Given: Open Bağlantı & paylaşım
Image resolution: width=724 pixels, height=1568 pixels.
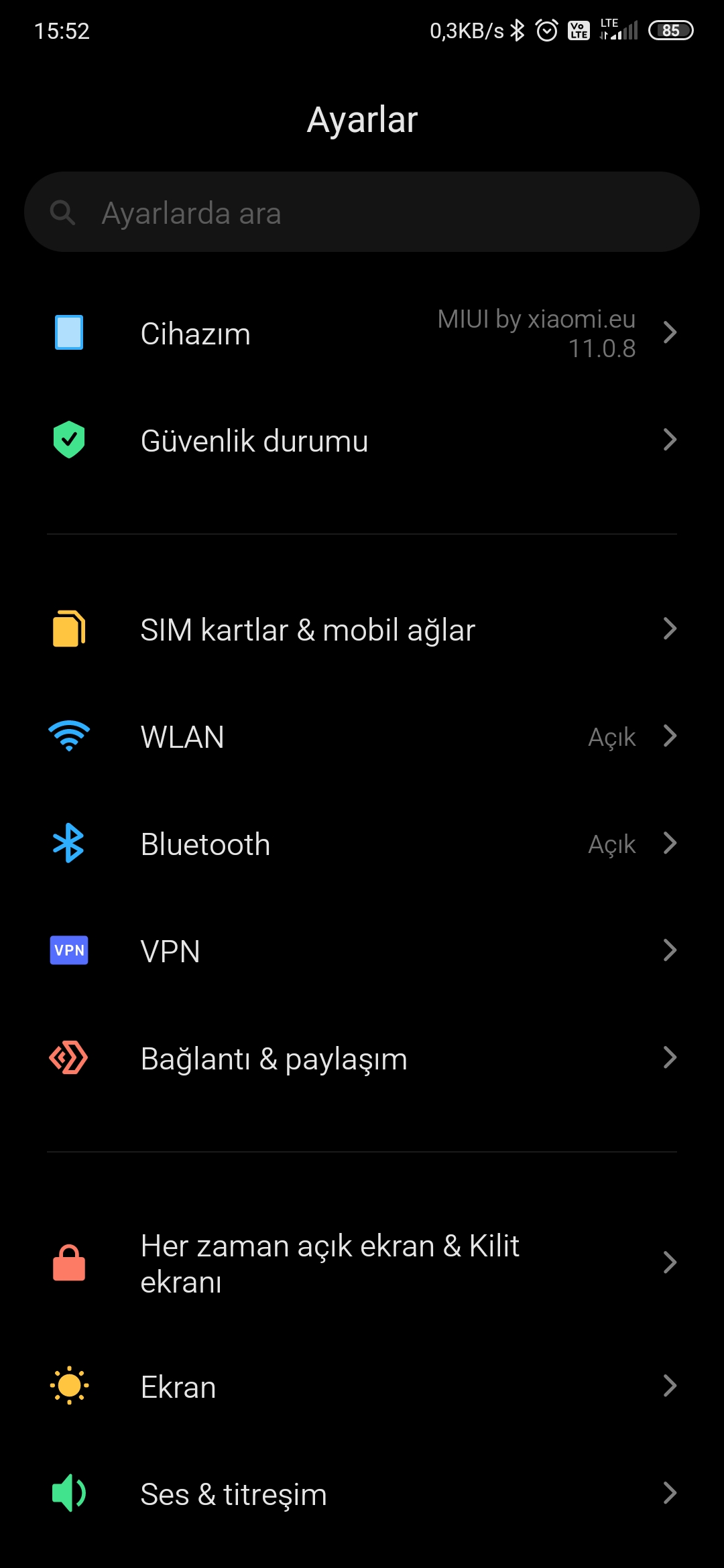Looking at the screenshot, I should coord(362,1058).
